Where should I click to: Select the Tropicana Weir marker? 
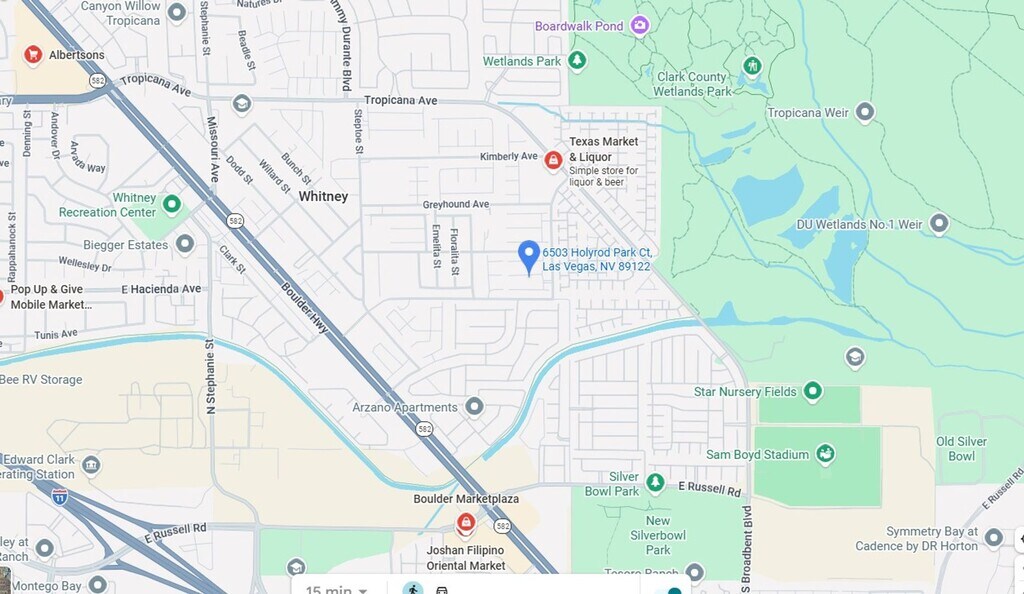(865, 112)
